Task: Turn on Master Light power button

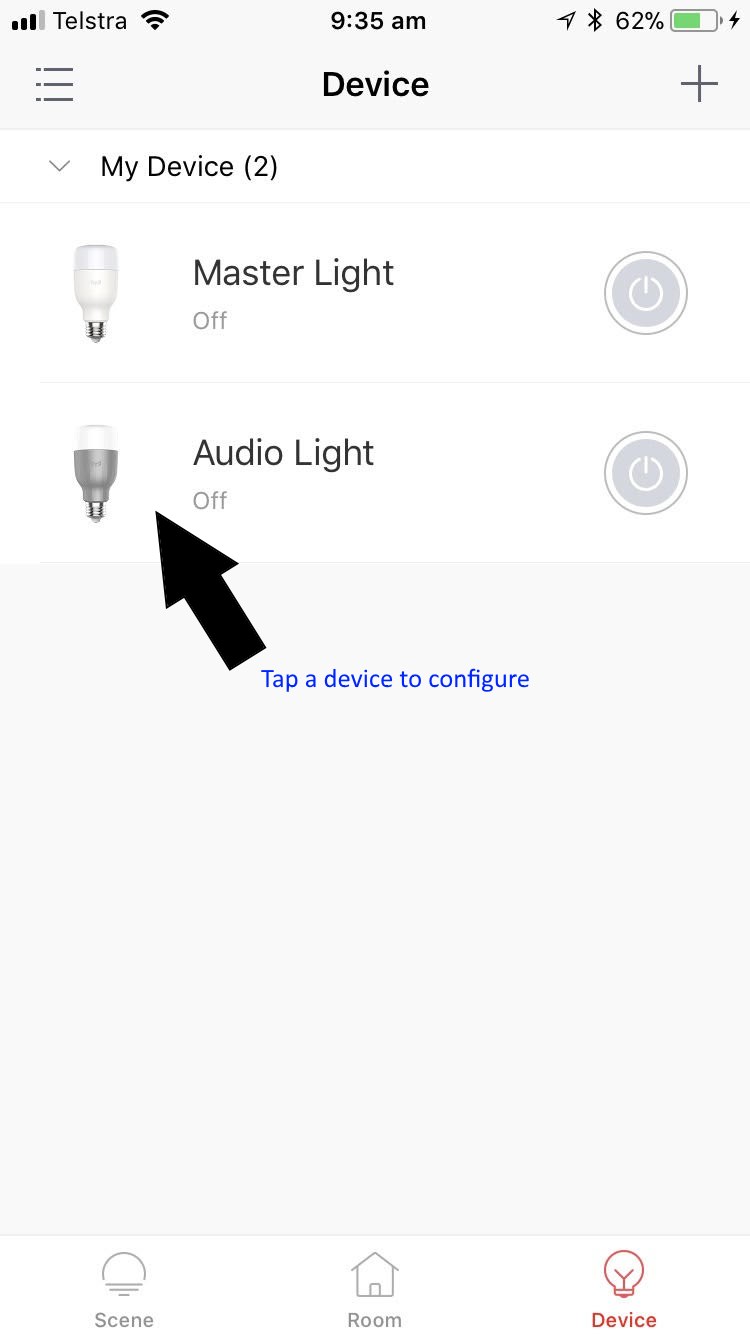Action: (x=646, y=293)
